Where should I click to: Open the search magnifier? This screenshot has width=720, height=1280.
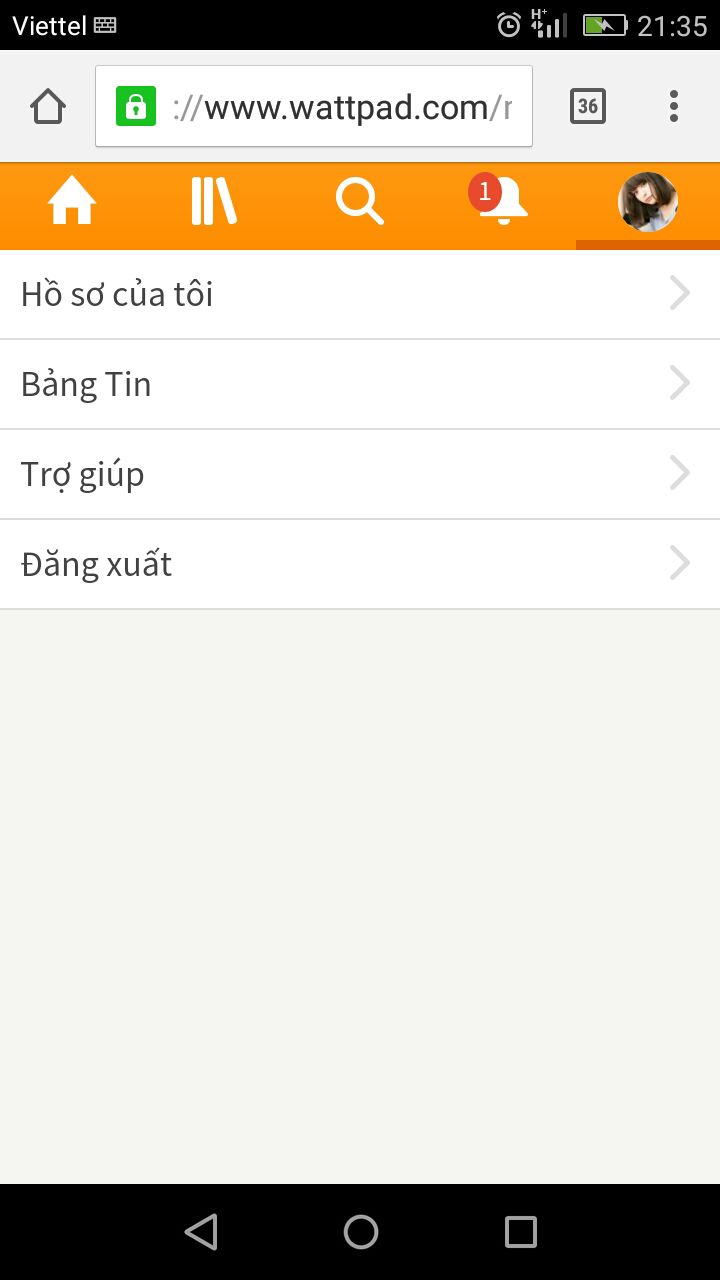(359, 203)
